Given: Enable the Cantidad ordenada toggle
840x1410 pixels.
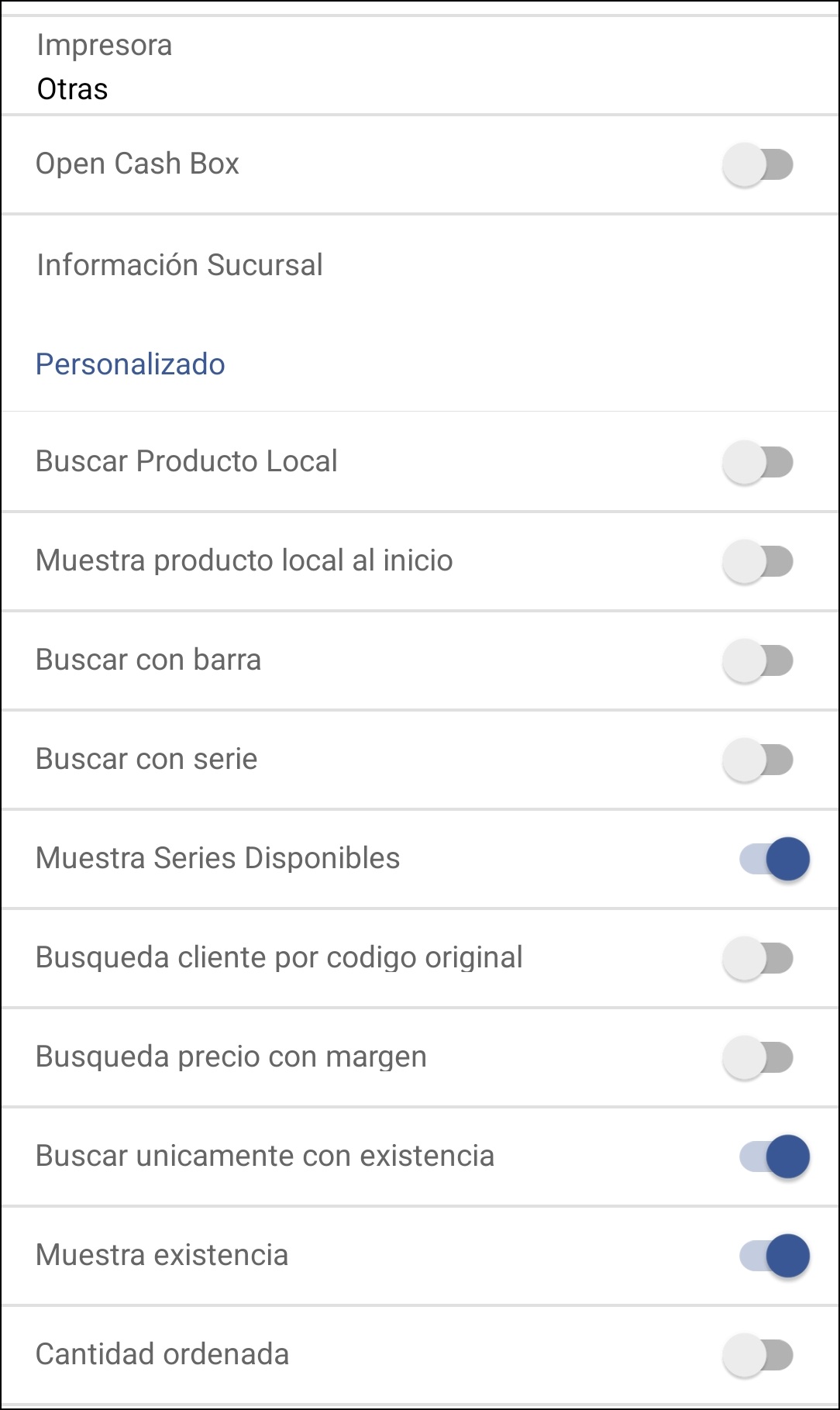Looking at the screenshot, I should click(758, 1355).
